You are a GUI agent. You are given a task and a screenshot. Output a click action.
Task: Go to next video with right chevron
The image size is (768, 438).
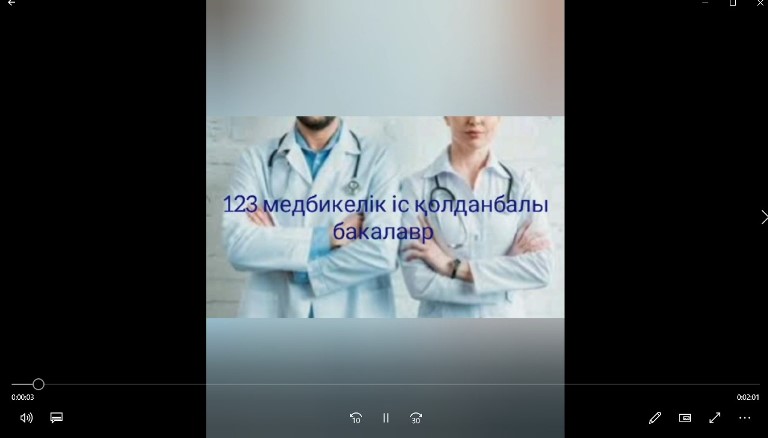pos(763,216)
